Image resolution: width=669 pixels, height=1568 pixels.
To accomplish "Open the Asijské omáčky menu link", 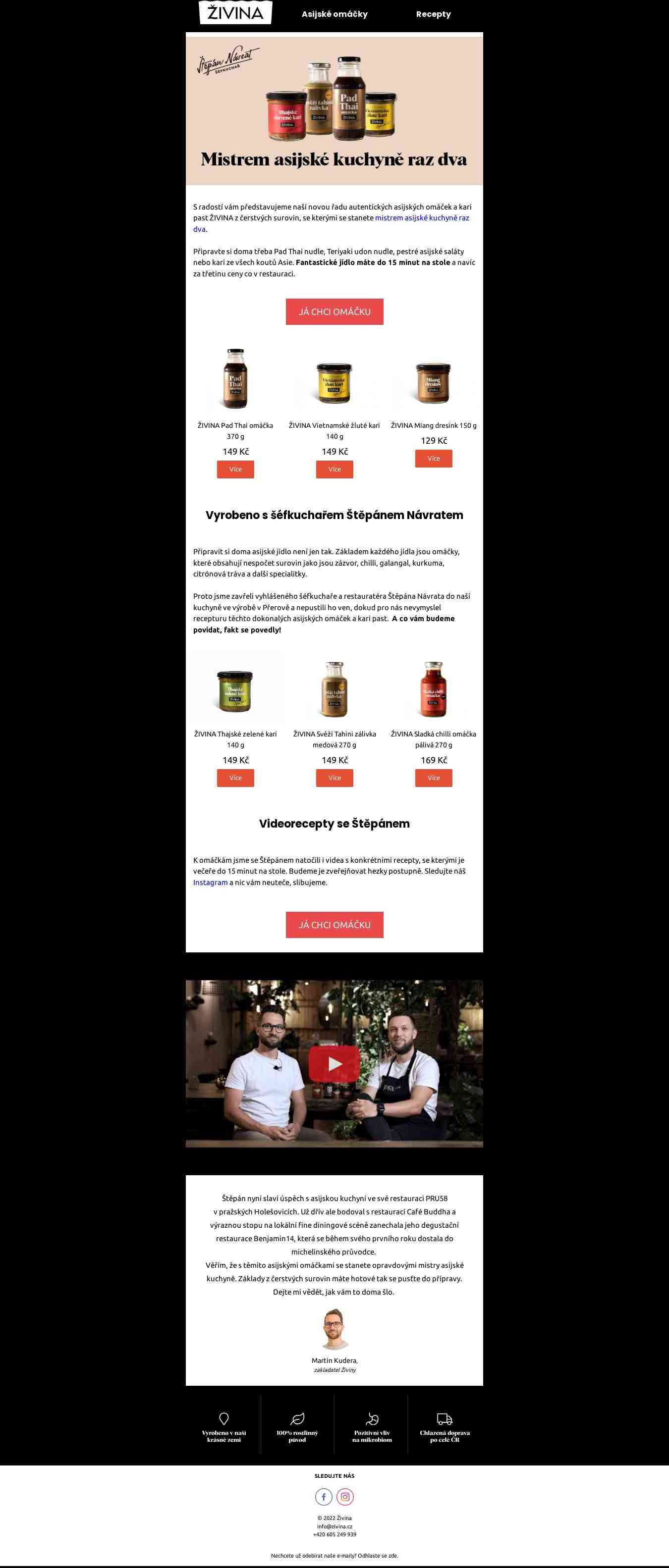I will coord(334,14).
